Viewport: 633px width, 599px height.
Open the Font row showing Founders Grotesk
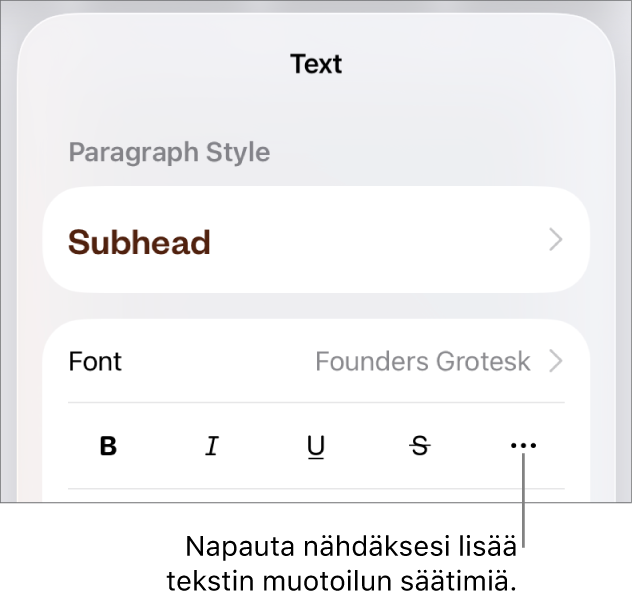[x=315, y=361]
